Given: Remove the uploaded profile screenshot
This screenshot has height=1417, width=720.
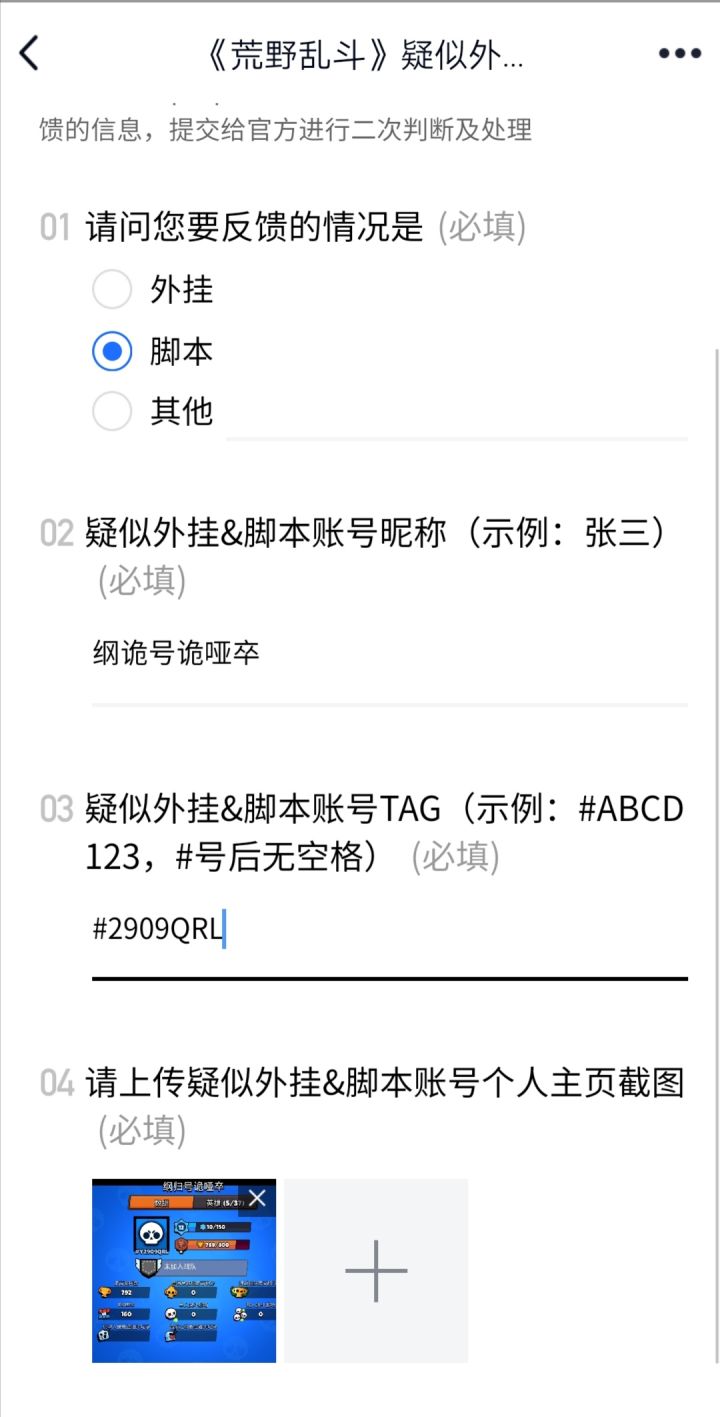Looking at the screenshot, I should click(257, 1198).
